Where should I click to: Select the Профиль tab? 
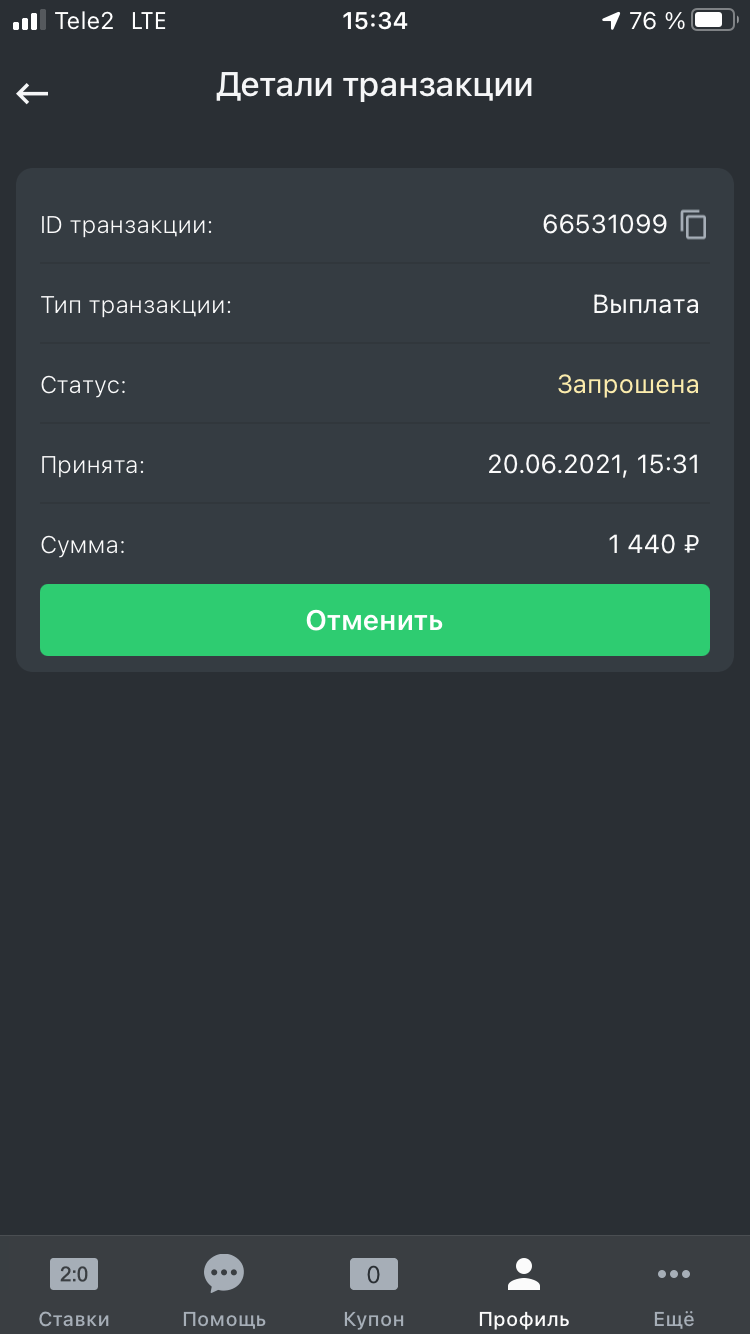524,1290
